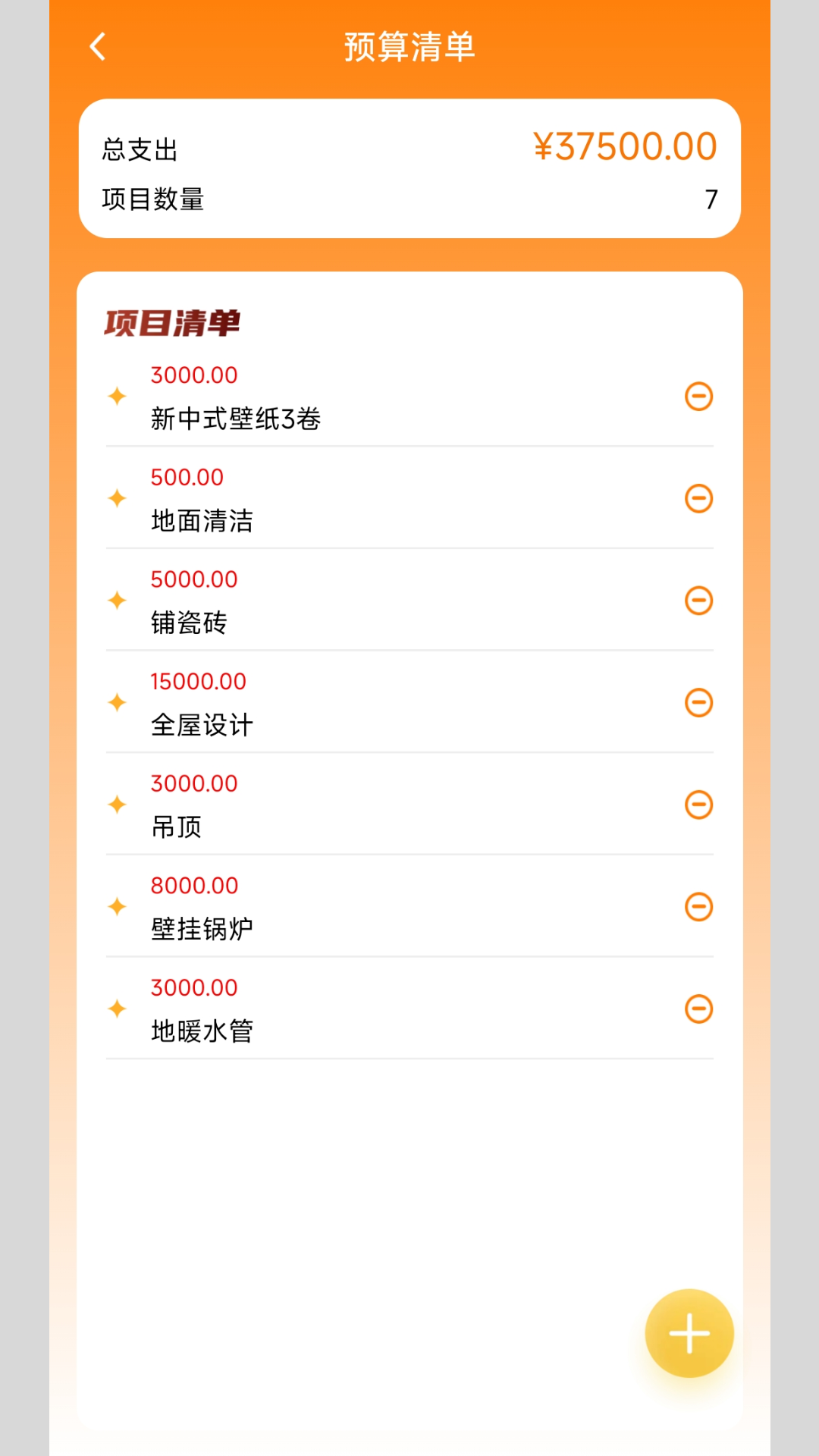Tap the 项目数量 count value 7
This screenshot has width=819, height=1456.
pos(710,199)
